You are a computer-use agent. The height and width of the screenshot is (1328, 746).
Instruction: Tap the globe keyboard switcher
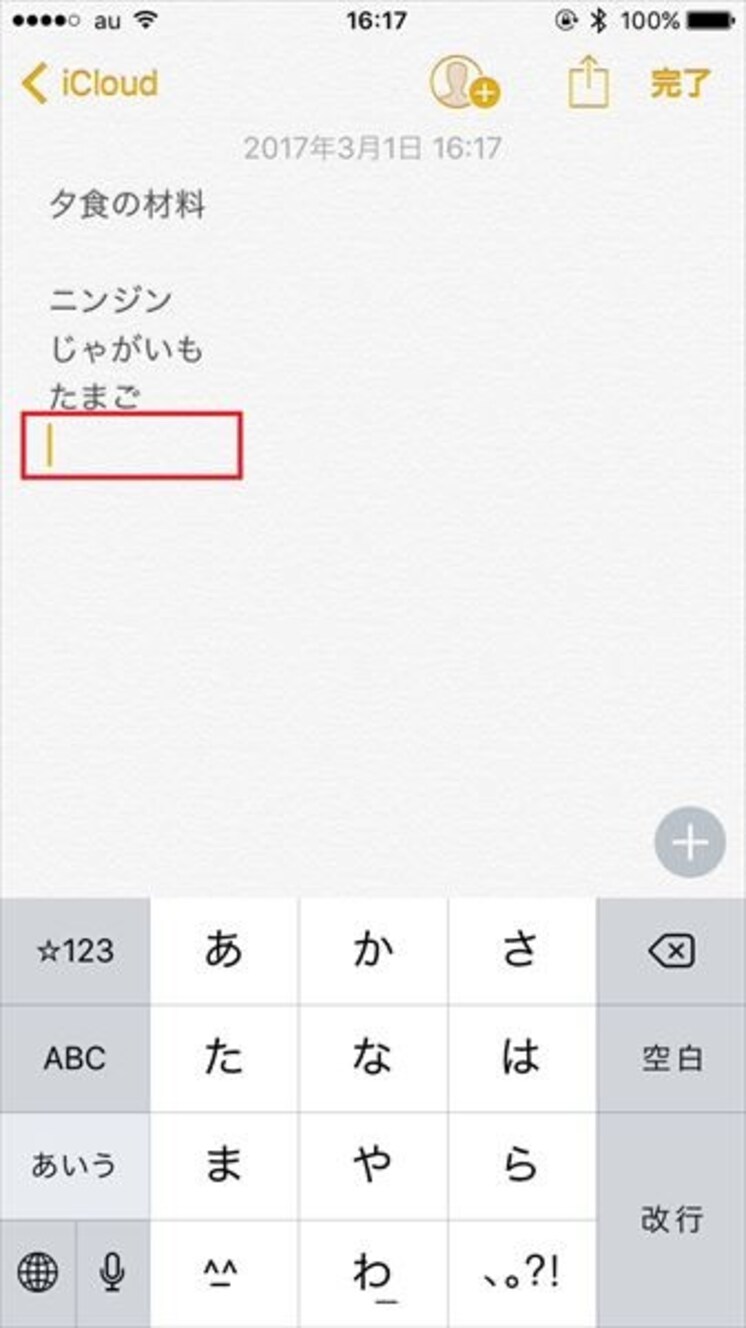point(37,1273)
